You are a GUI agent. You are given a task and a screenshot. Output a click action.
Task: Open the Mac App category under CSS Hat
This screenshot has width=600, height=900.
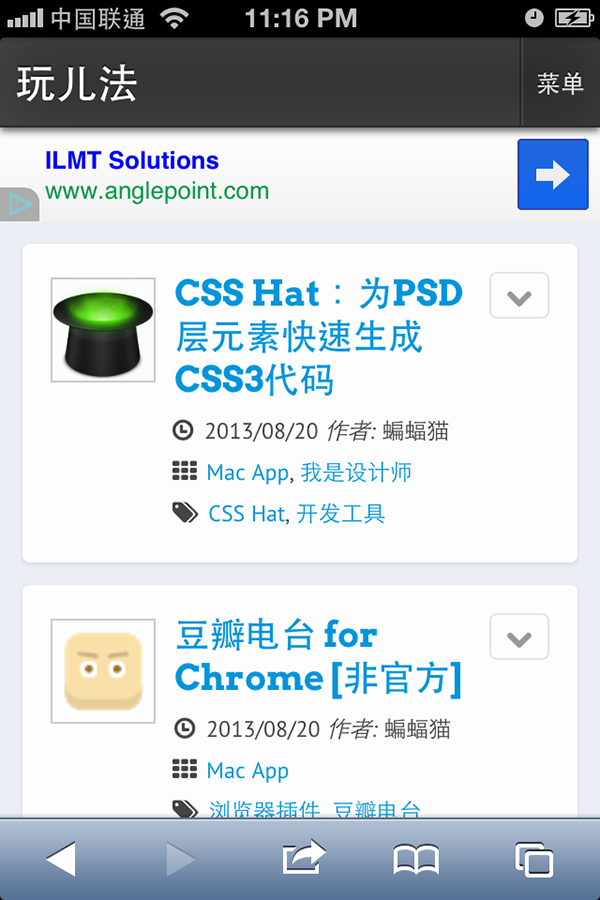point(247,472)
